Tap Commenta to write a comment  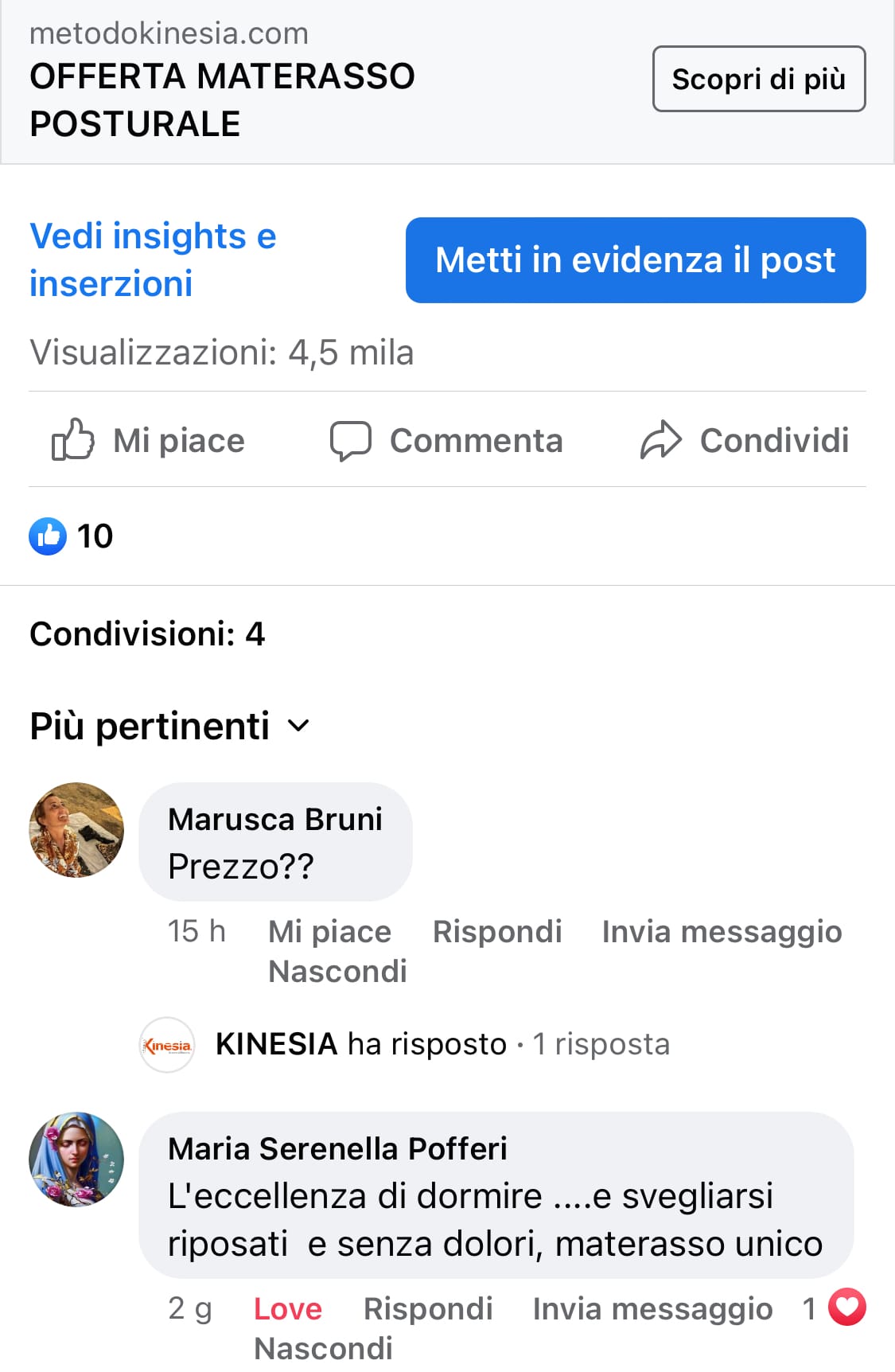pyautogui.click(x=447, y=440)
